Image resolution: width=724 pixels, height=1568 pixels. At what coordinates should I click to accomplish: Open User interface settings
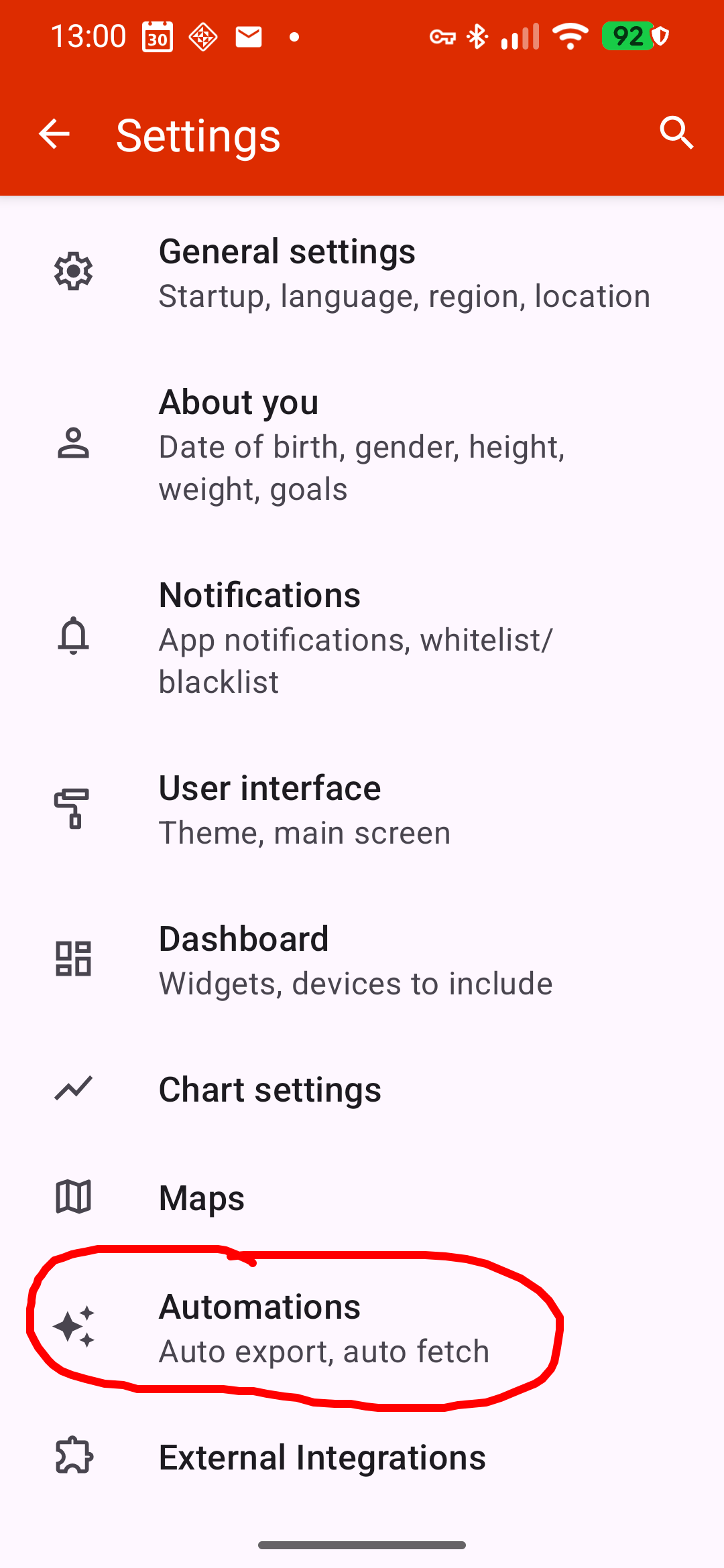[362, 809]
